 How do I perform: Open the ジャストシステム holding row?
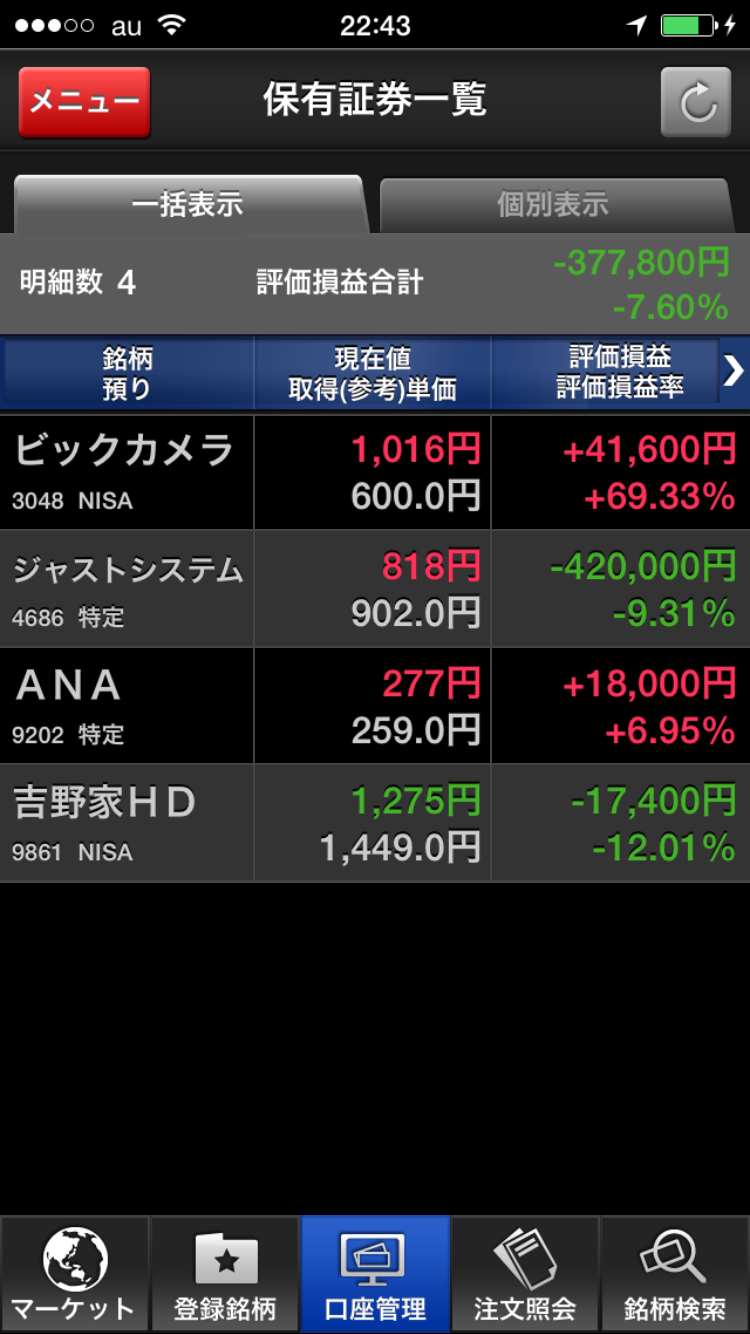tap(374, 589)
